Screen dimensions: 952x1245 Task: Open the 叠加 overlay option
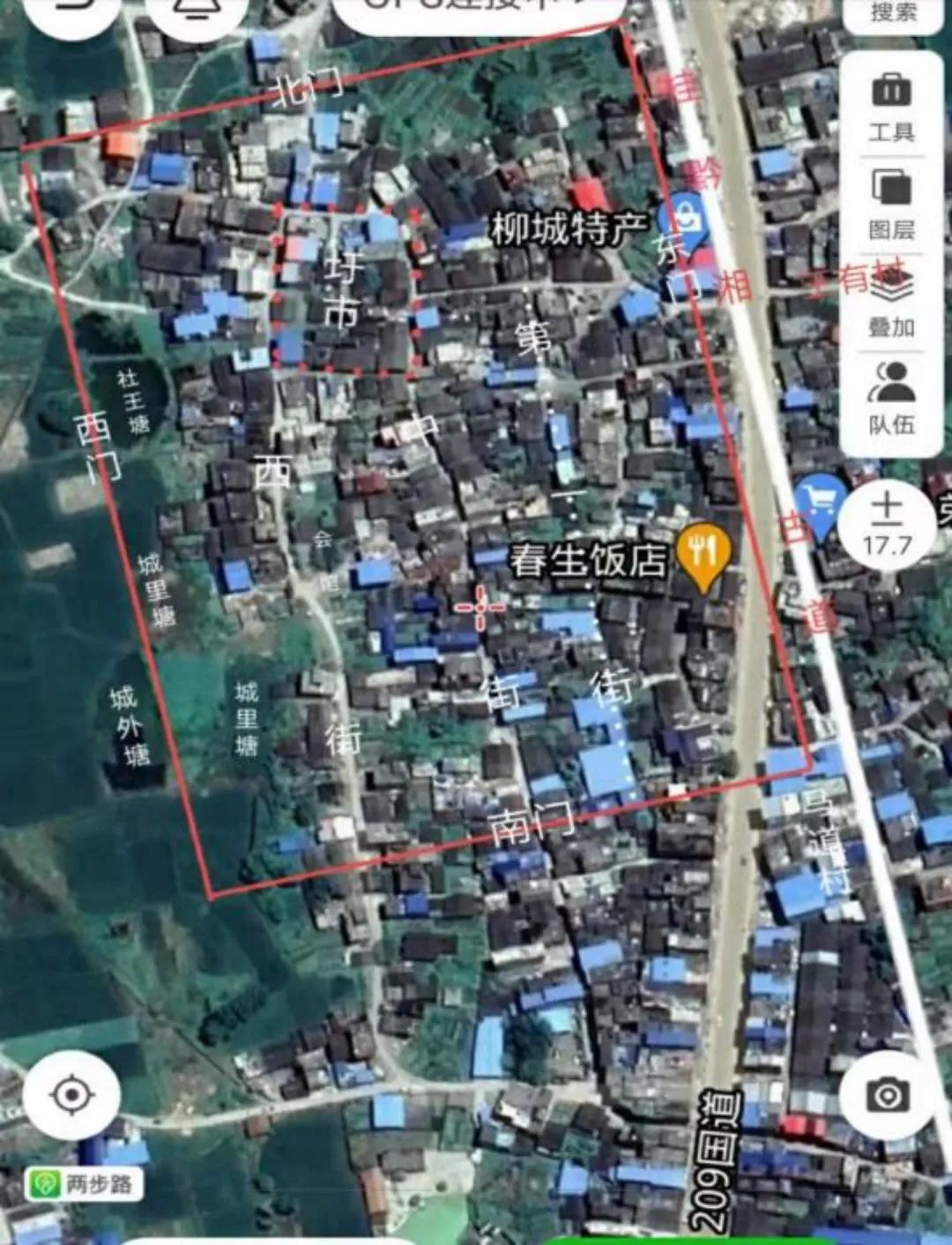coord(891,302)
